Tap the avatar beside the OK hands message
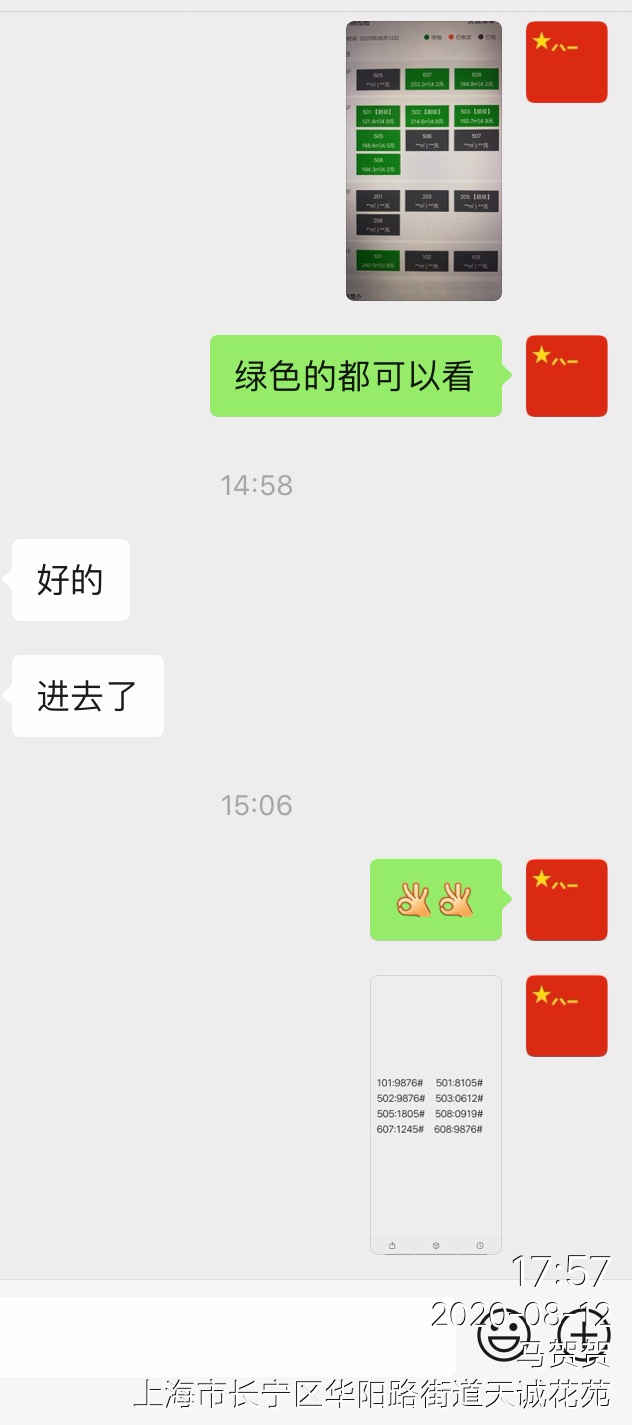632x1425 pixels. tap(566, 900)
